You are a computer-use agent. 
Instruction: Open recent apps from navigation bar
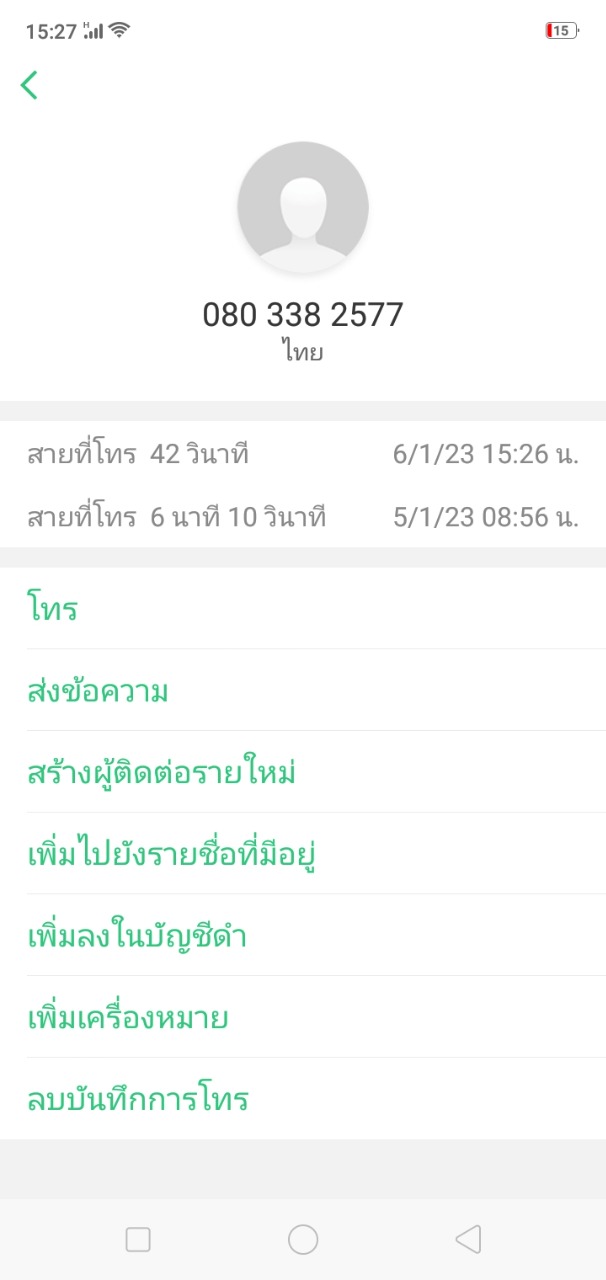[x=138, y=1240]
